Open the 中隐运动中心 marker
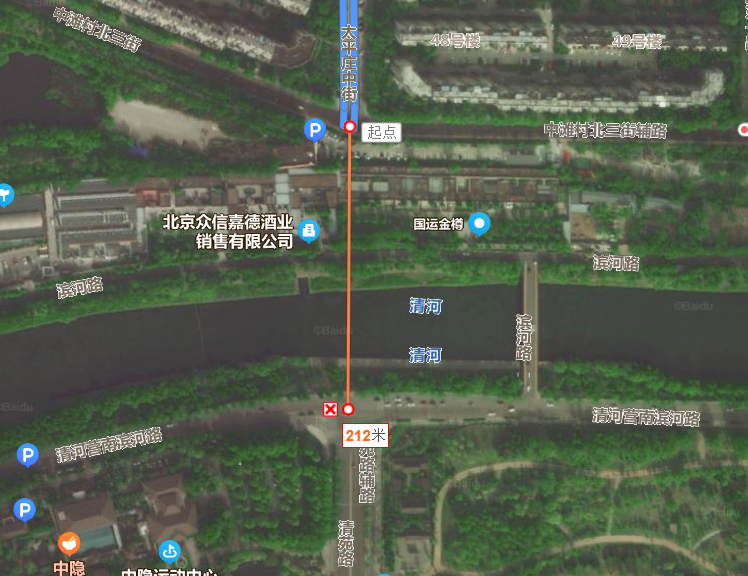 [x=170, y=551]
